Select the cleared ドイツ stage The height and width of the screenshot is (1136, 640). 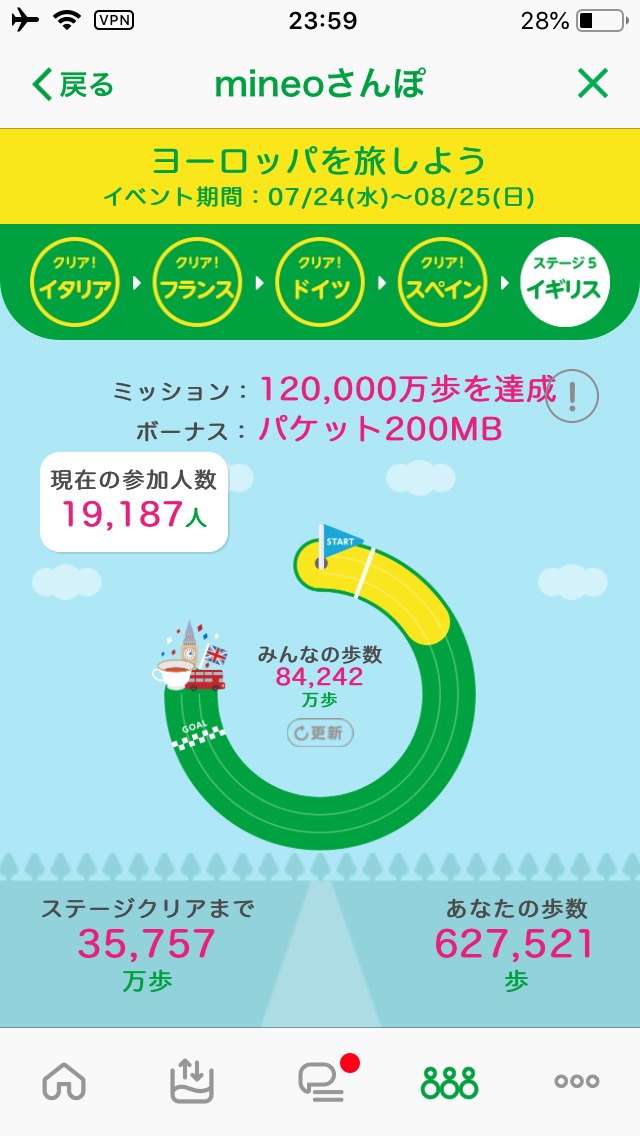320,282
